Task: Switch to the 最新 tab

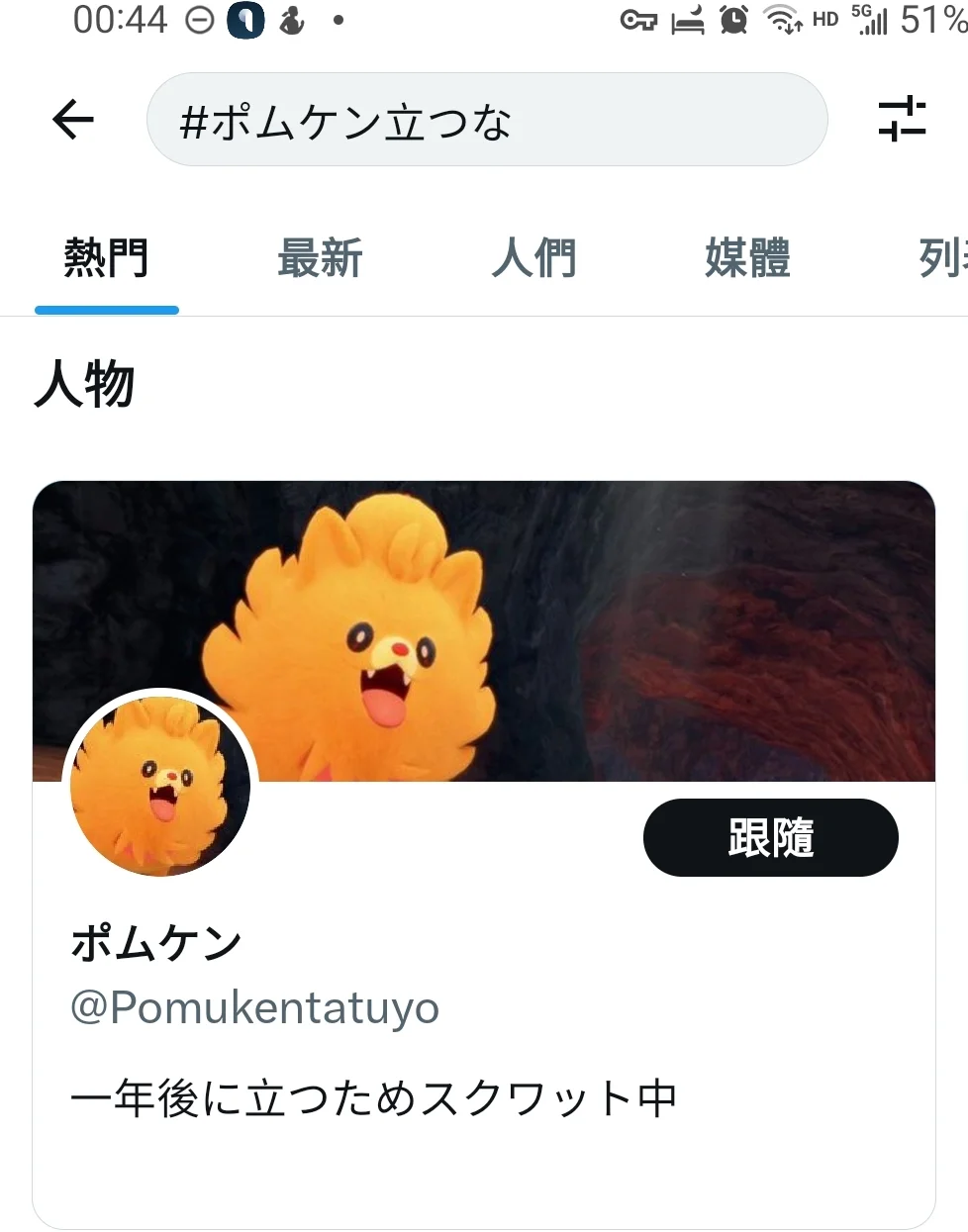Action: pos(320,259)
